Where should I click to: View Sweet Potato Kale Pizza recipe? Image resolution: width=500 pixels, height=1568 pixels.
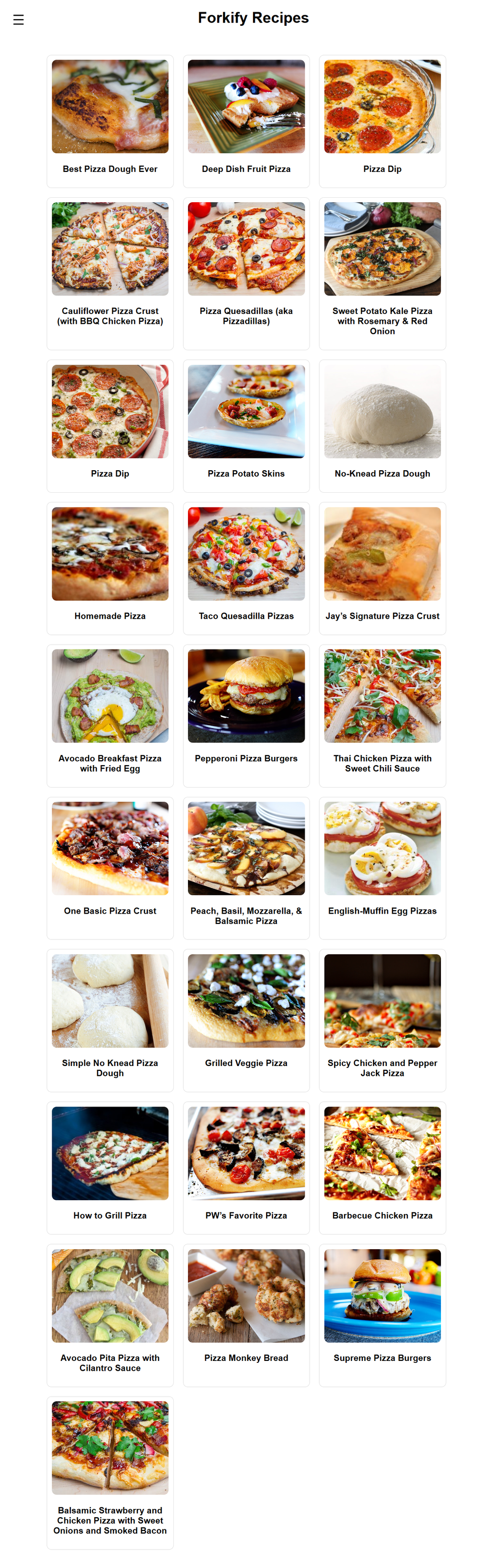point(382,272)
